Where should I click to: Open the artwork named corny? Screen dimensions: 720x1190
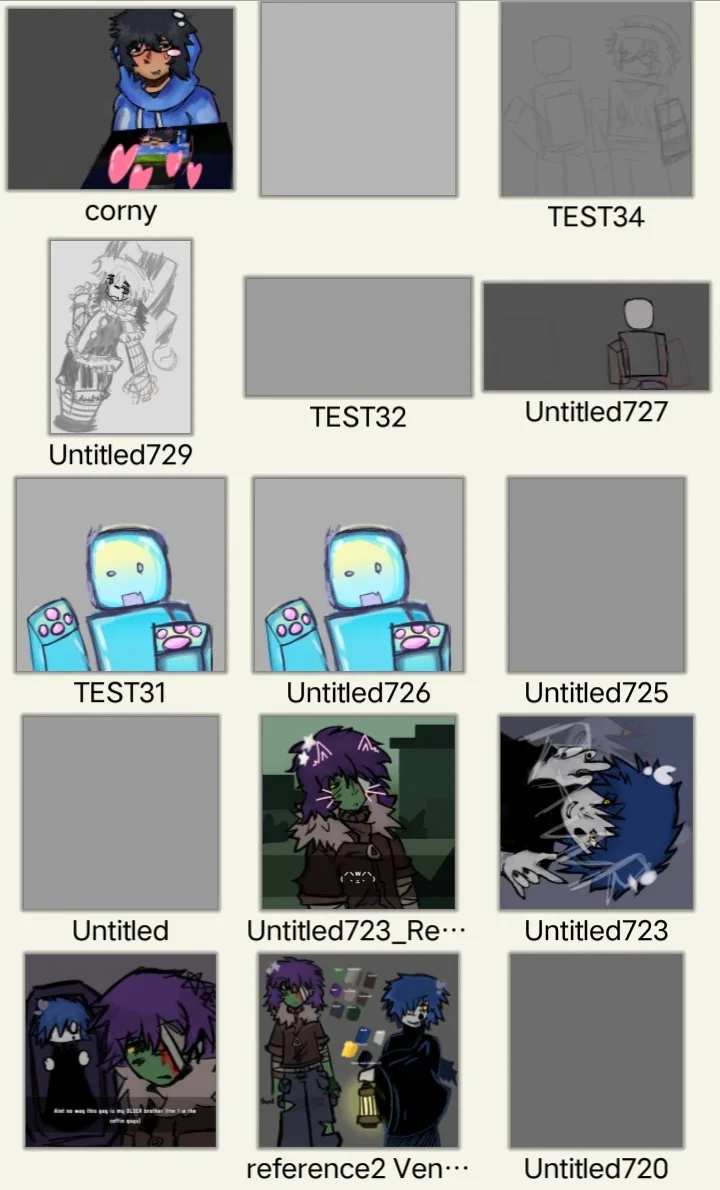pos(120,98)
